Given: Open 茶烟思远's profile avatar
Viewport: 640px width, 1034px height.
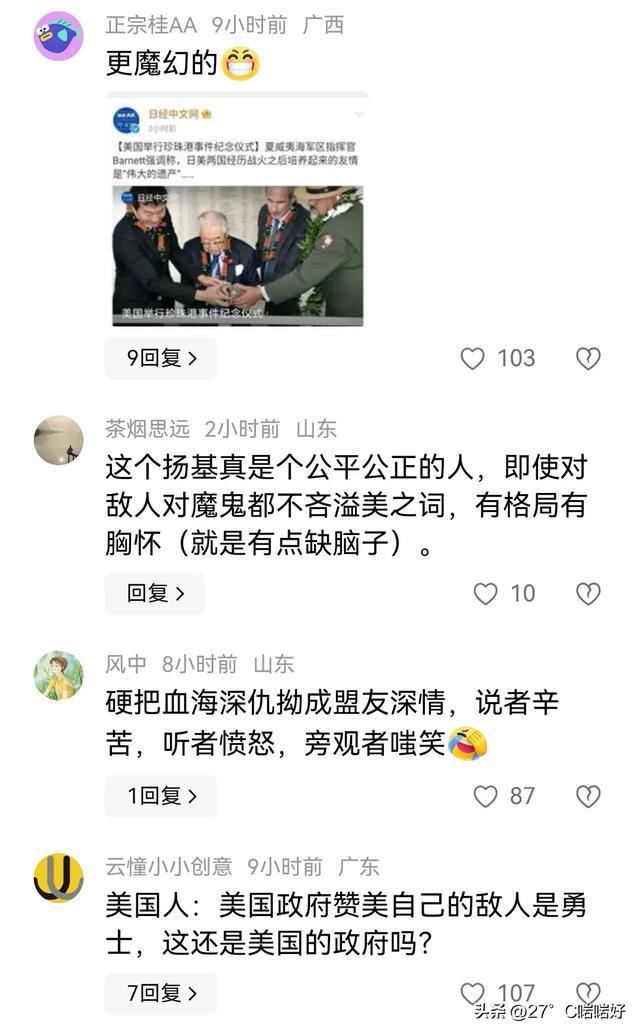Looking at the screenshot, I should [x=59, y=440].
